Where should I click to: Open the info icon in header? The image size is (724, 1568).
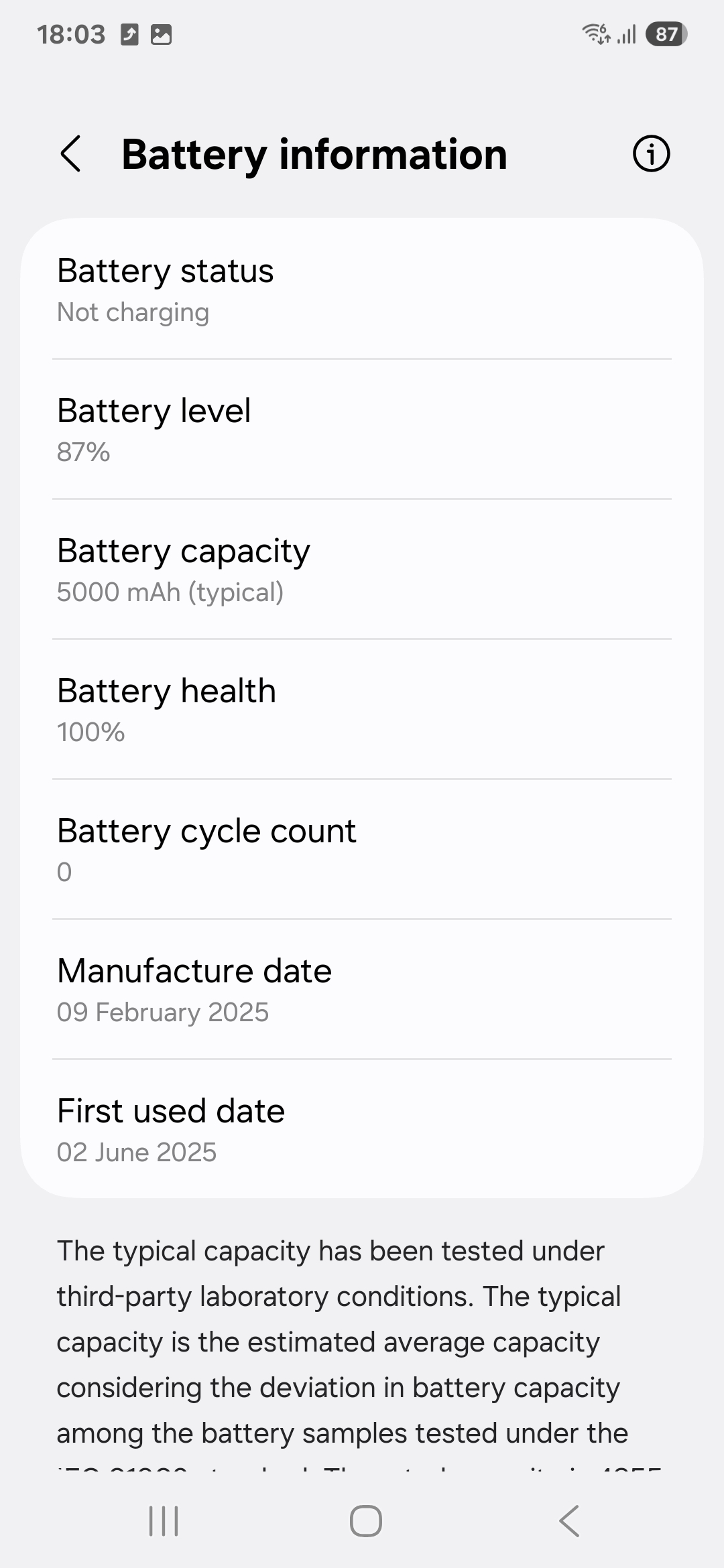(651, 154)
